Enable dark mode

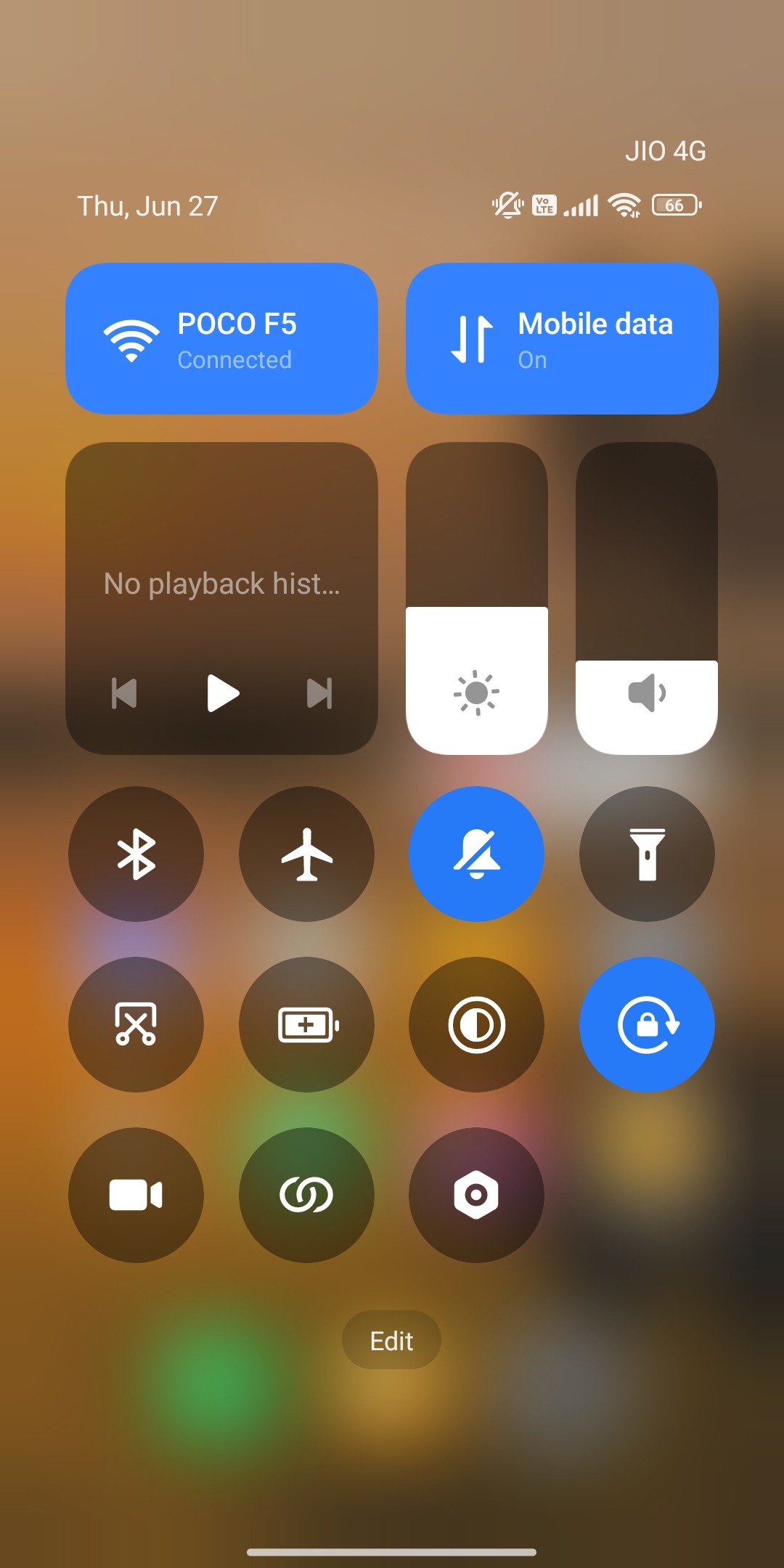pos(476,1024)
